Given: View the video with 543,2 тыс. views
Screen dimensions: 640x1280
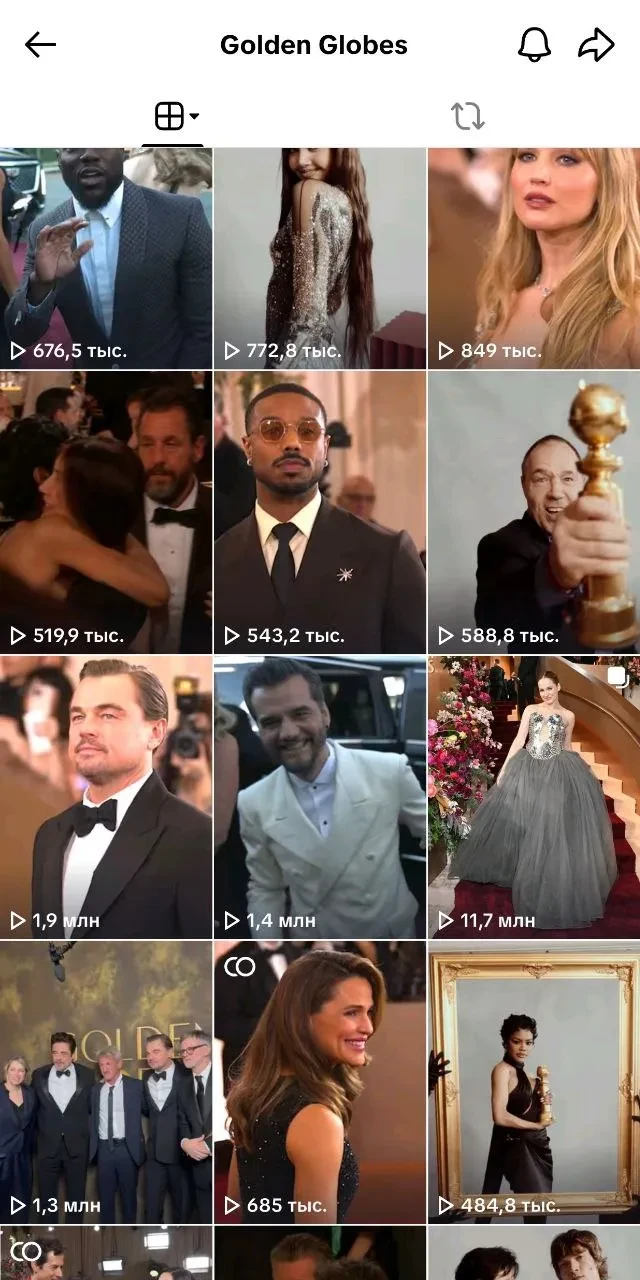Looking at the screenshot, I should [x=320, y=512].
